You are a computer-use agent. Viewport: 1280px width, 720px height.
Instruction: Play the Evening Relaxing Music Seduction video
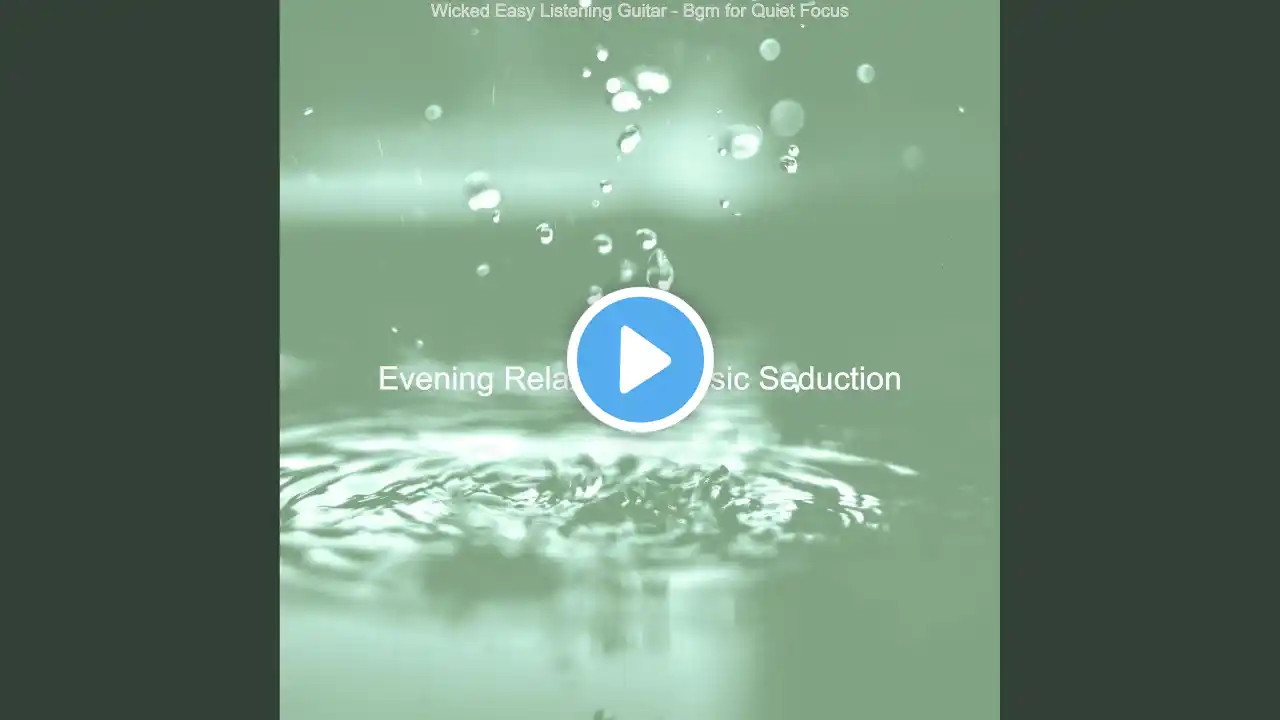(x=640, y=360)
